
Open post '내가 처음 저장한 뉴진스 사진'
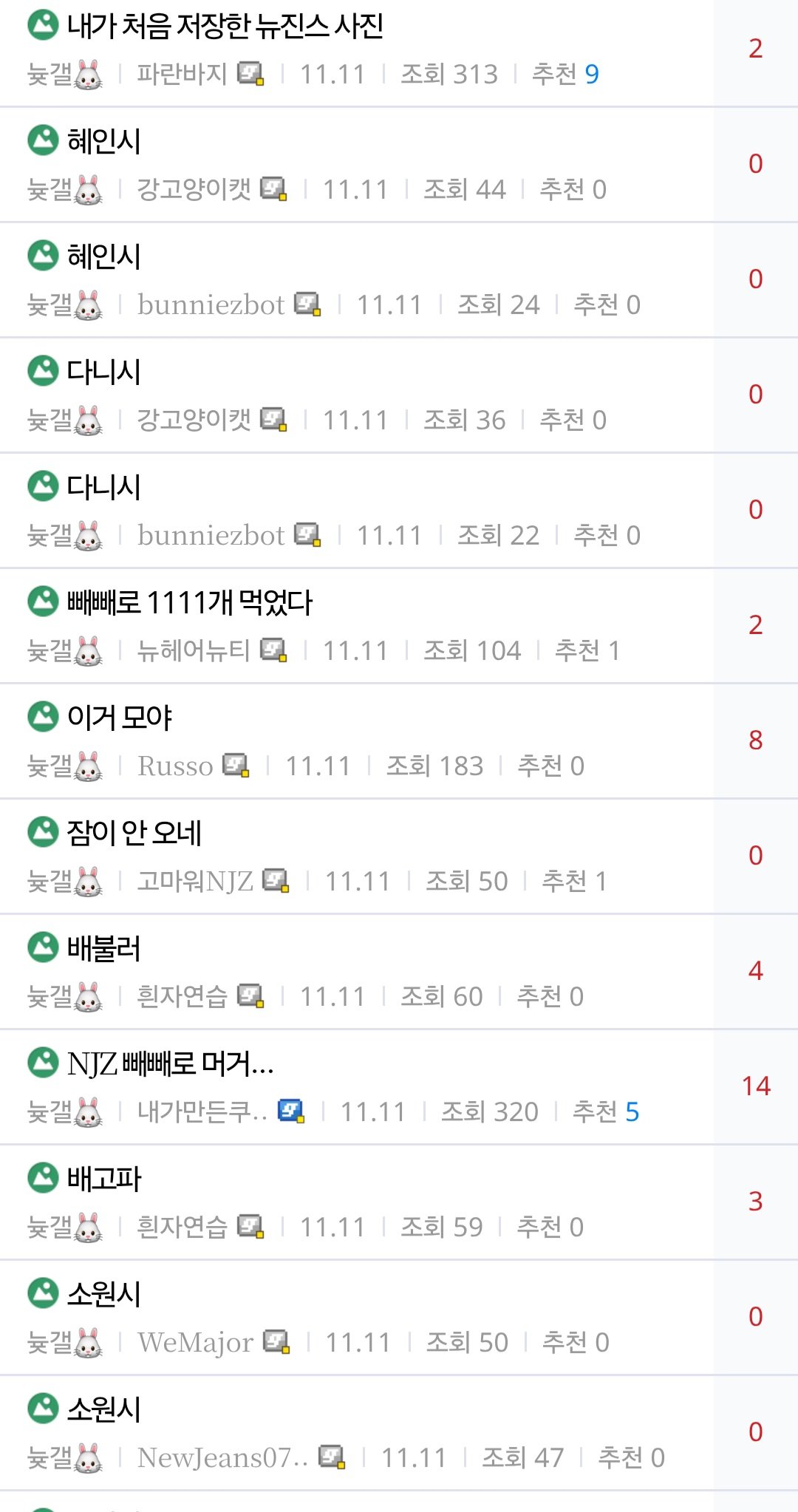click(225, 27)
